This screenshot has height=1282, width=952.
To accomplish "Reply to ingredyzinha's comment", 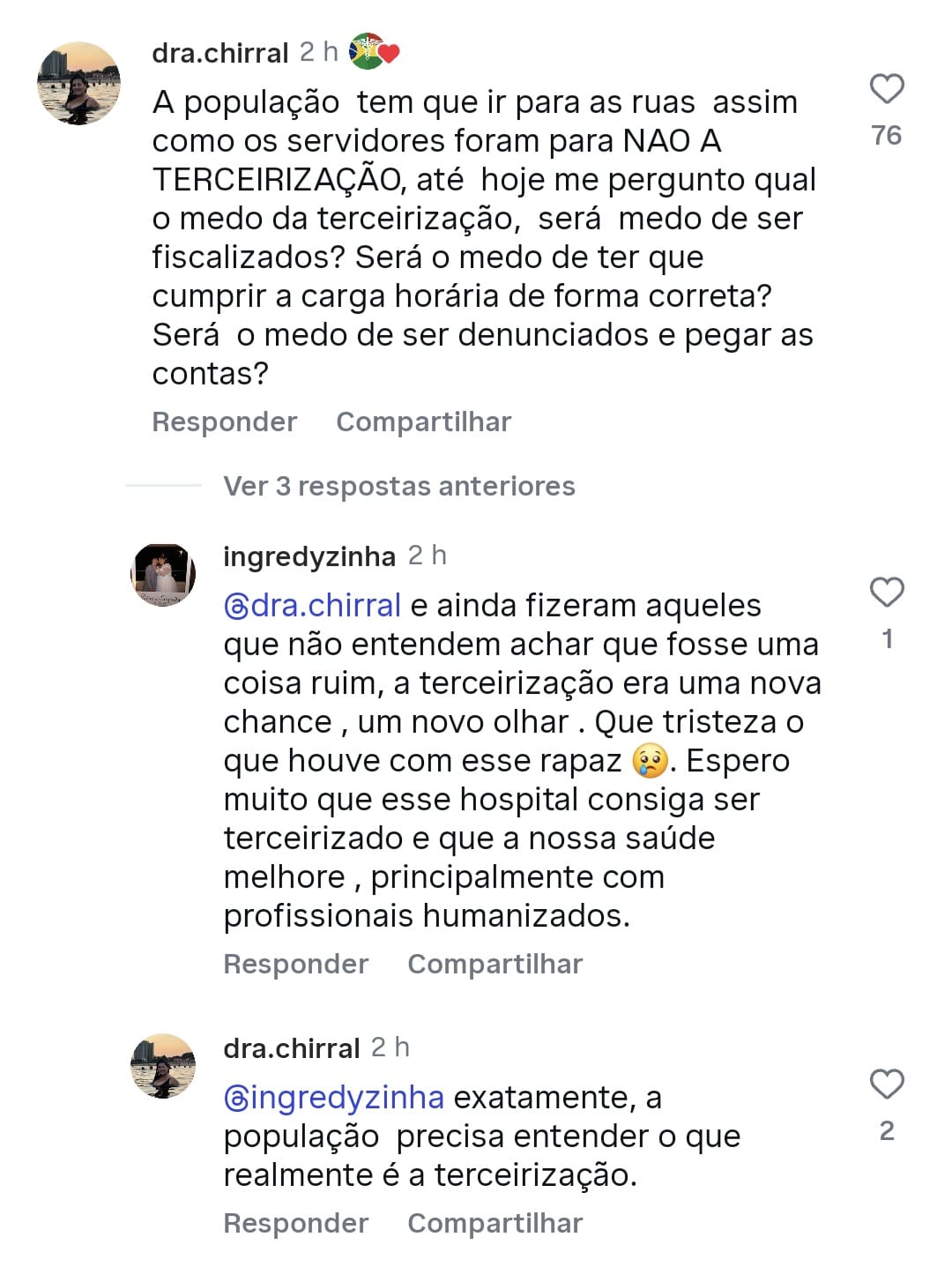I will 295,964.
